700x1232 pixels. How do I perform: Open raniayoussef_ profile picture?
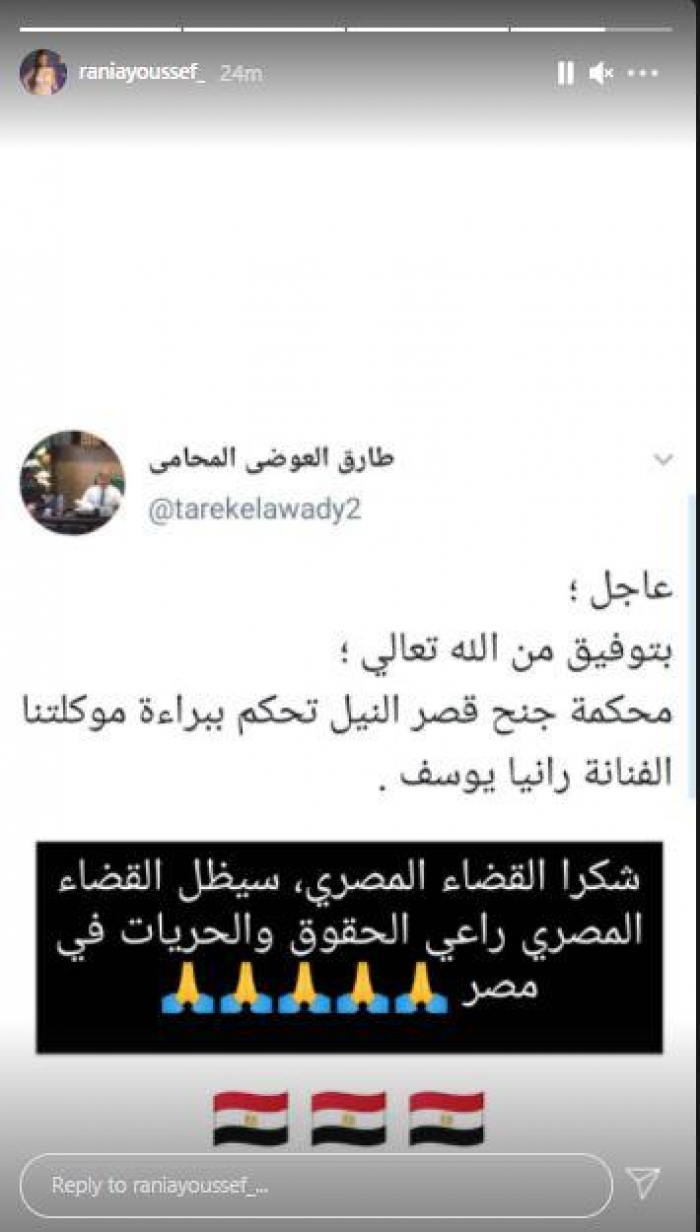point(42,73)
